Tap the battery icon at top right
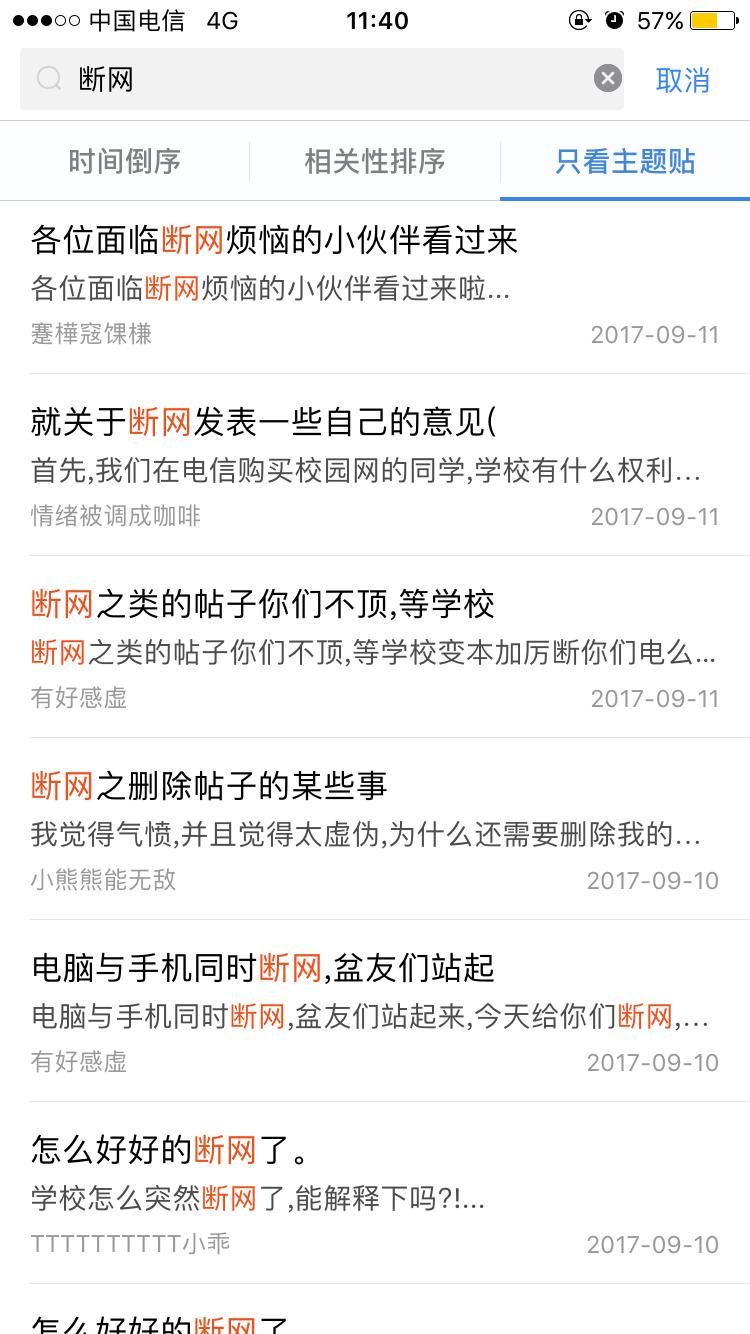Screen dimensions: 750x1334 click(712, 18)
